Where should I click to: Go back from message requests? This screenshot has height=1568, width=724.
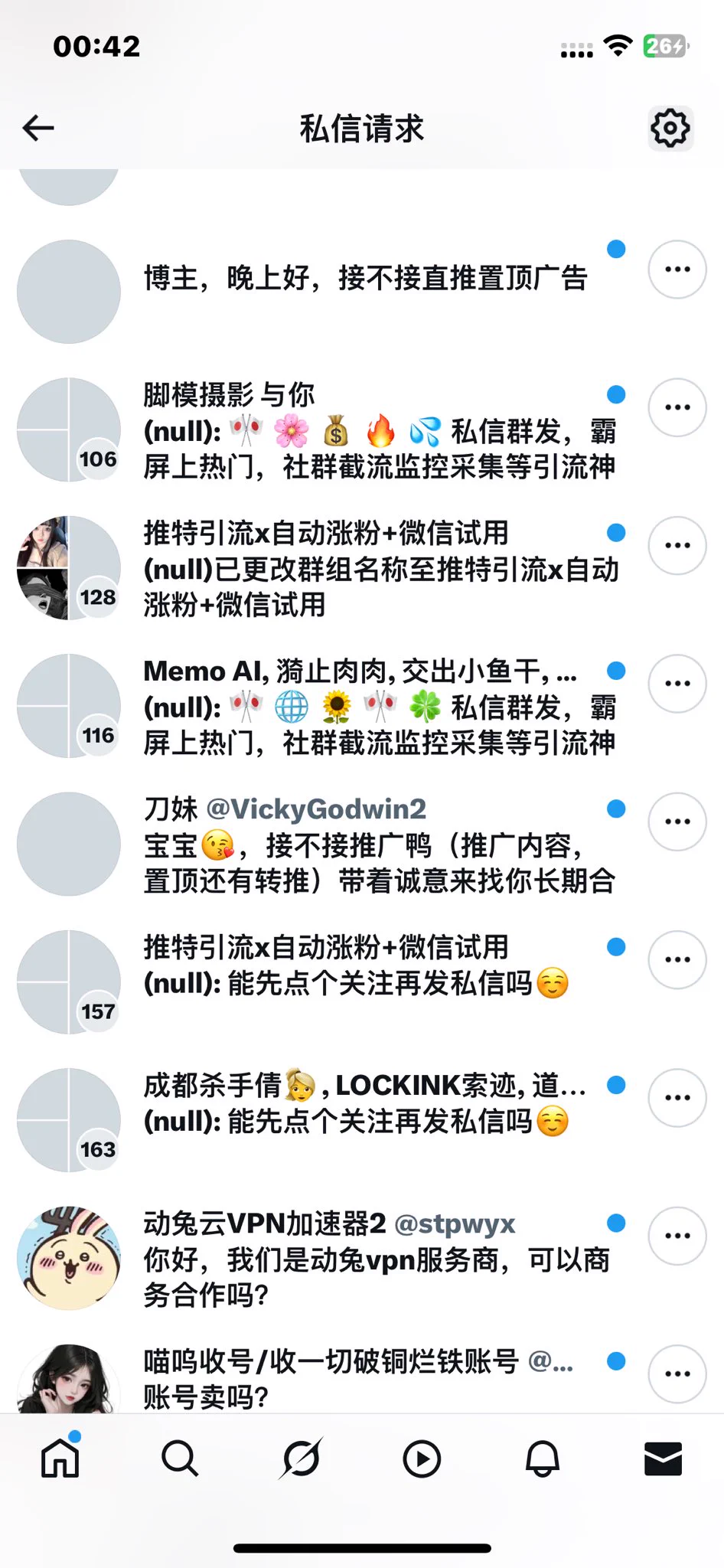click(38, 128)
